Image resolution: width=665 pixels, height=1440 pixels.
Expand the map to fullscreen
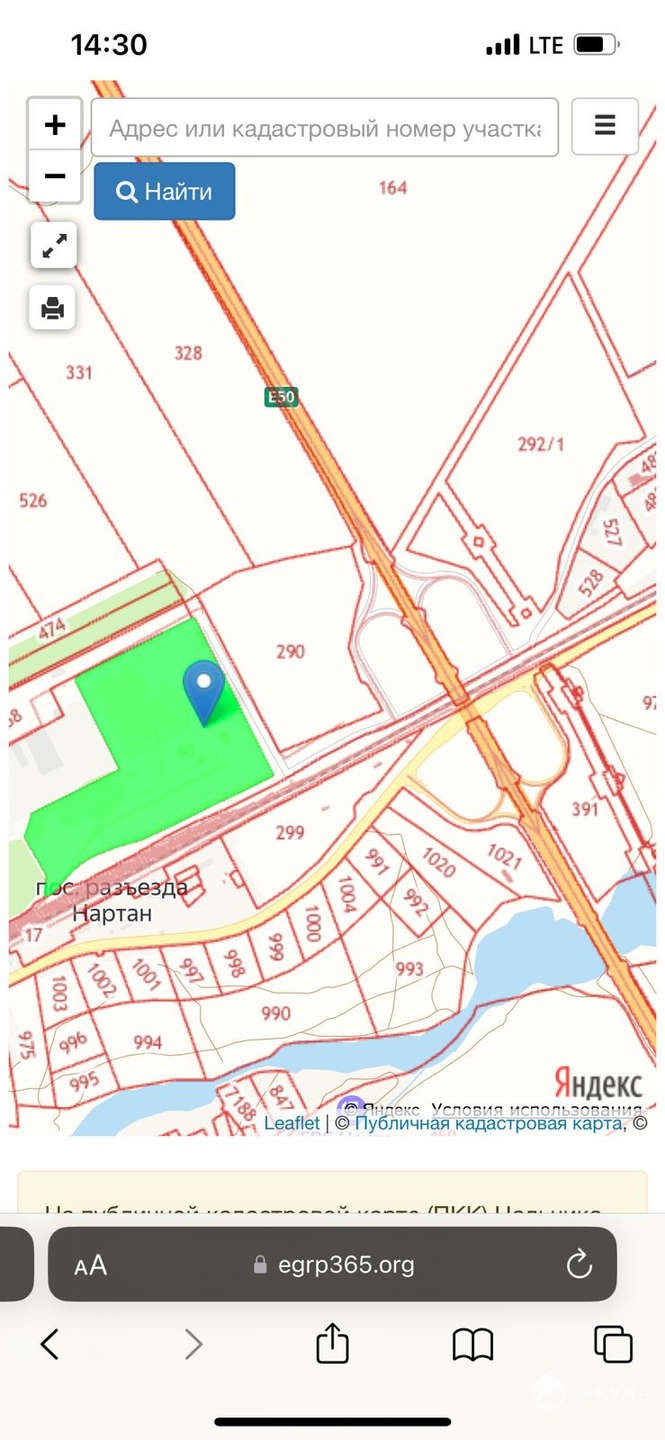click(54, 245)
